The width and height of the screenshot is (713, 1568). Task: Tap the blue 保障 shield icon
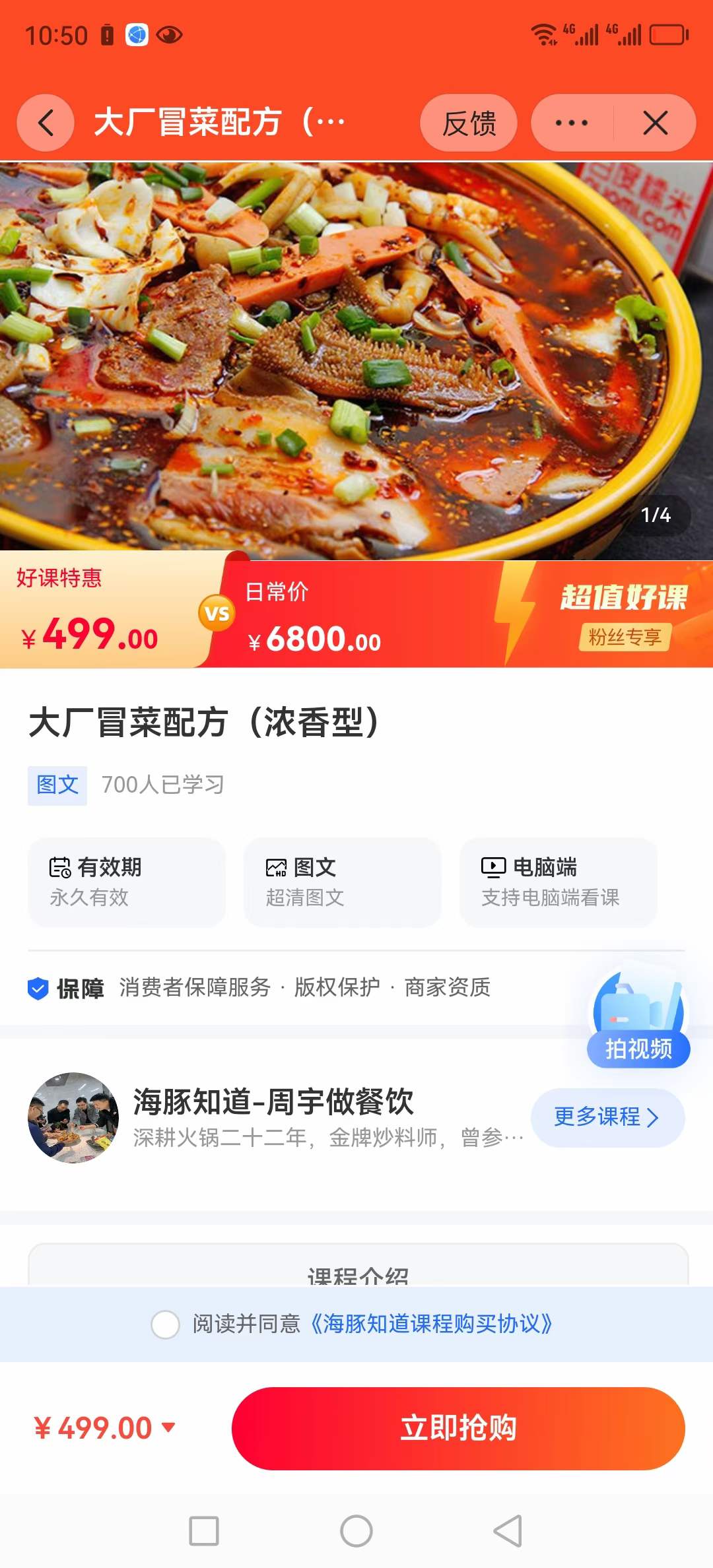[x=38, y=989]
